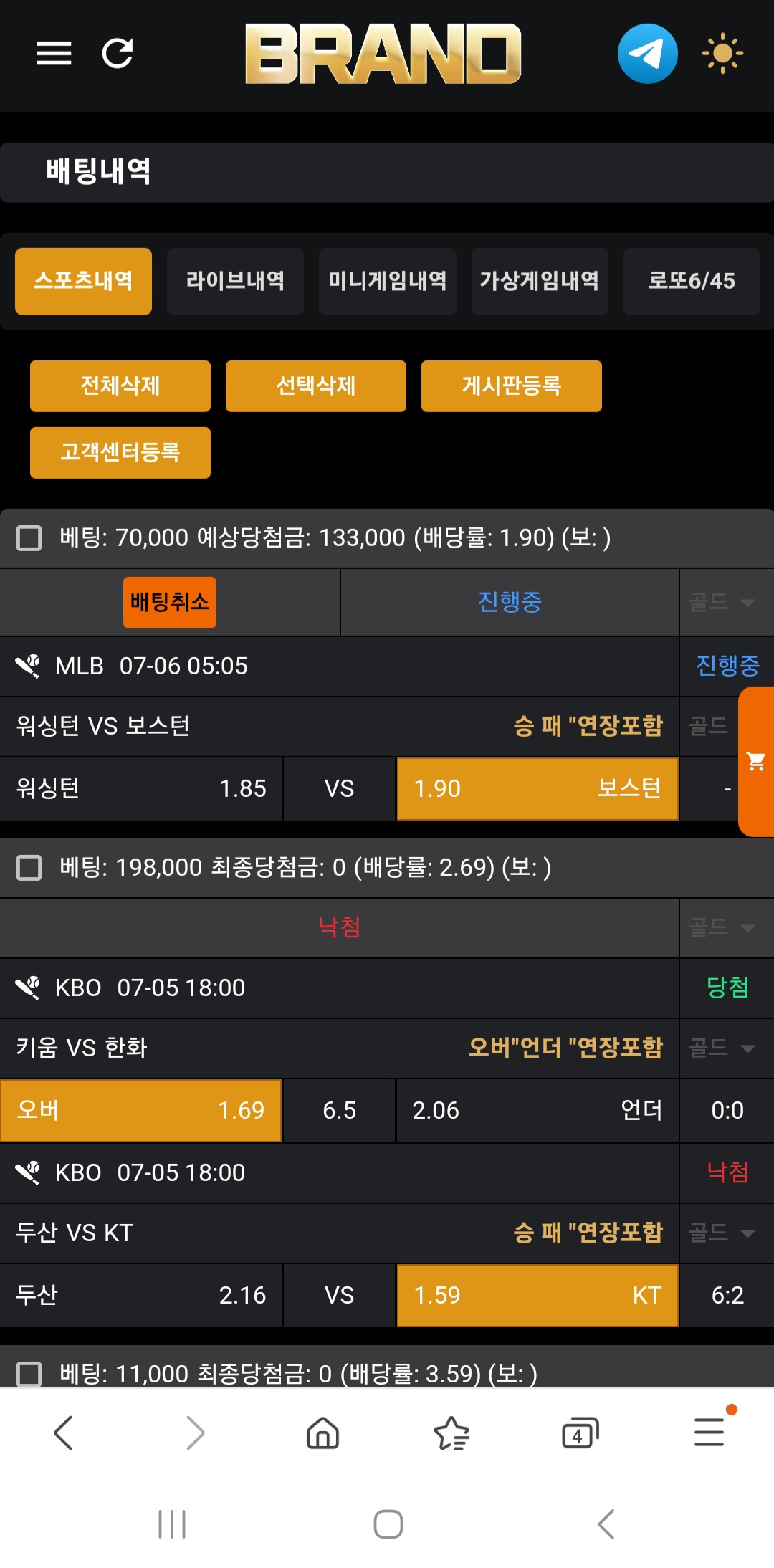
Task: Open the browser tabs view
Action: coord(580,1433)
